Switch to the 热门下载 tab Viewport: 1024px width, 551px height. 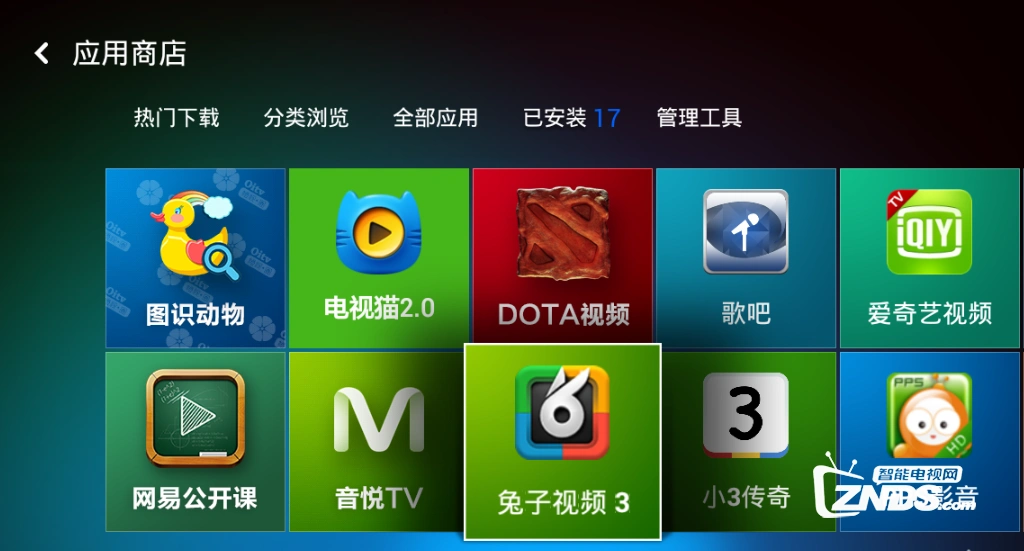click(176, 118)
